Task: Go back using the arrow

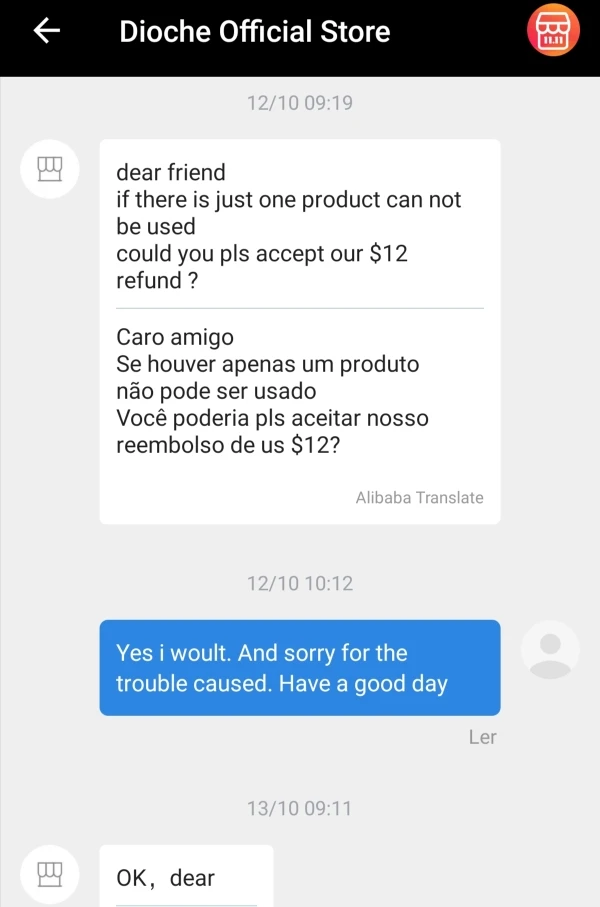Action: coord(47,32)
